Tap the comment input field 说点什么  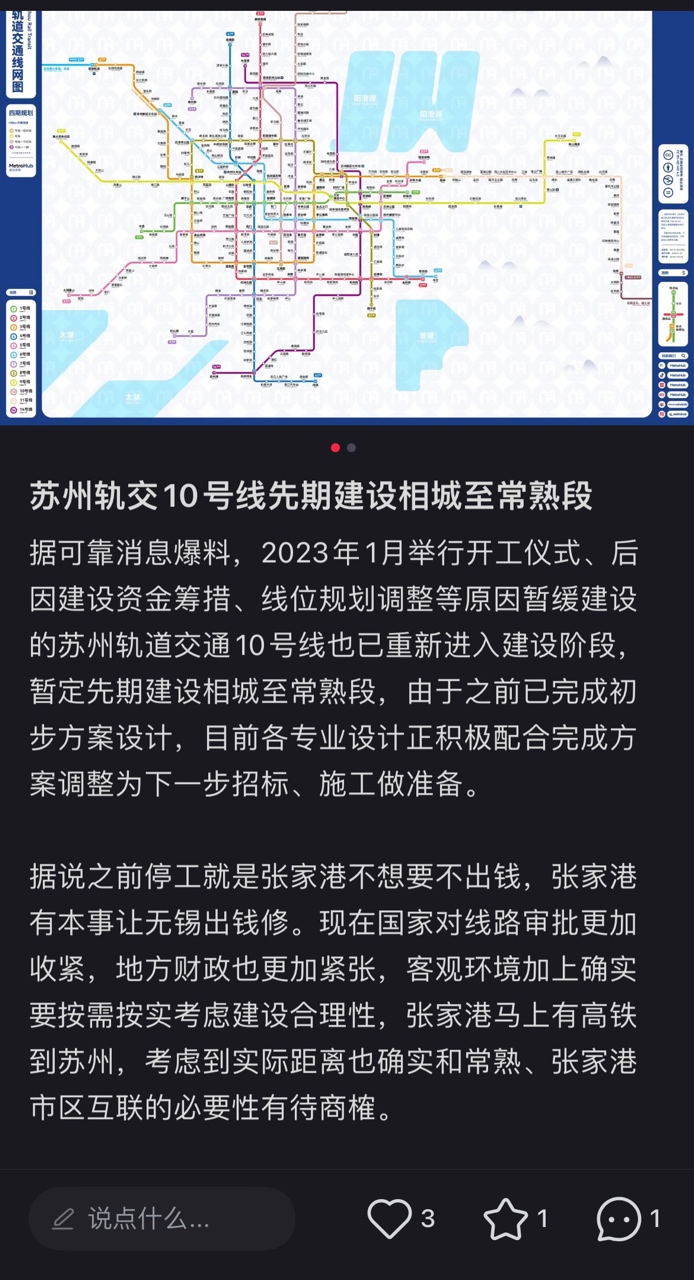162,1218
